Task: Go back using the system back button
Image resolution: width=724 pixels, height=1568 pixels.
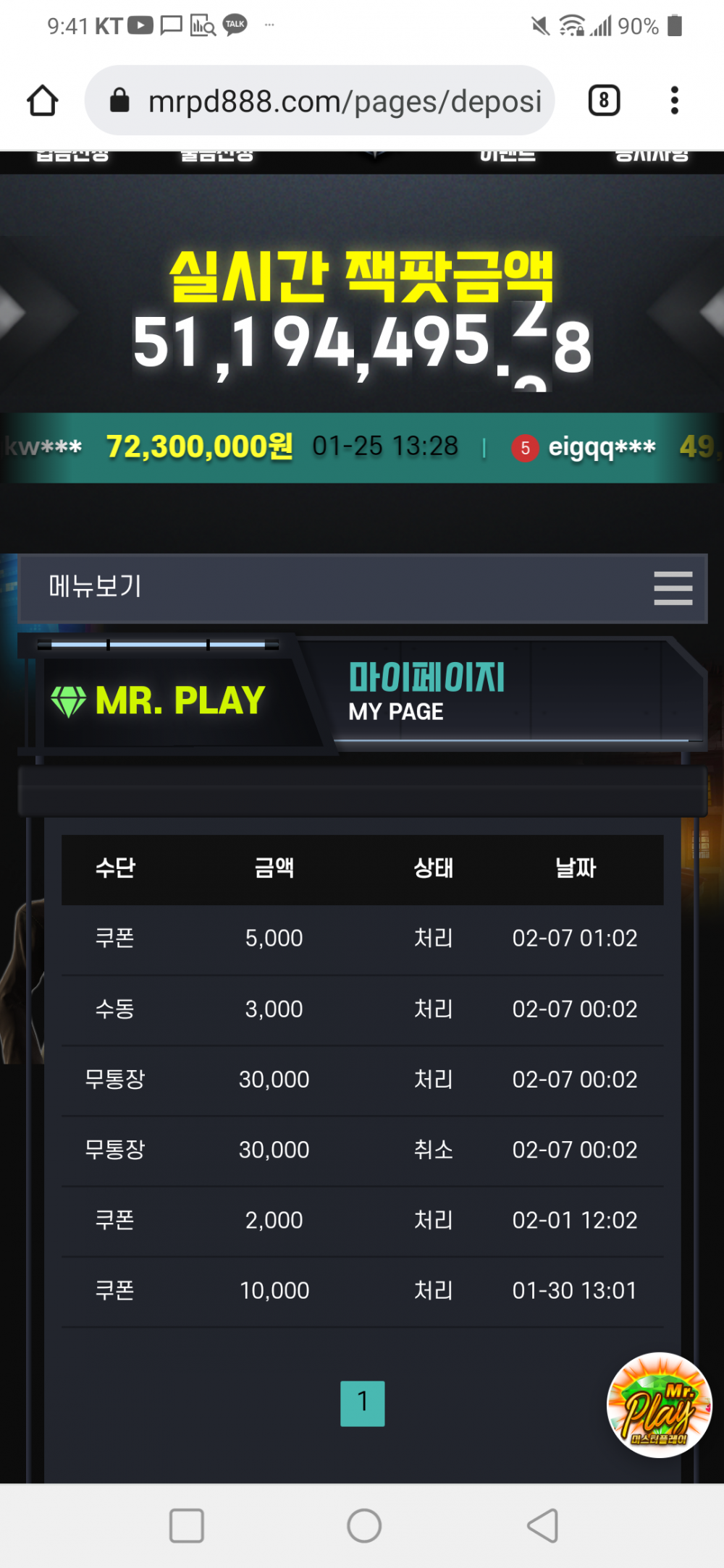Action: tap(542, 1526)
